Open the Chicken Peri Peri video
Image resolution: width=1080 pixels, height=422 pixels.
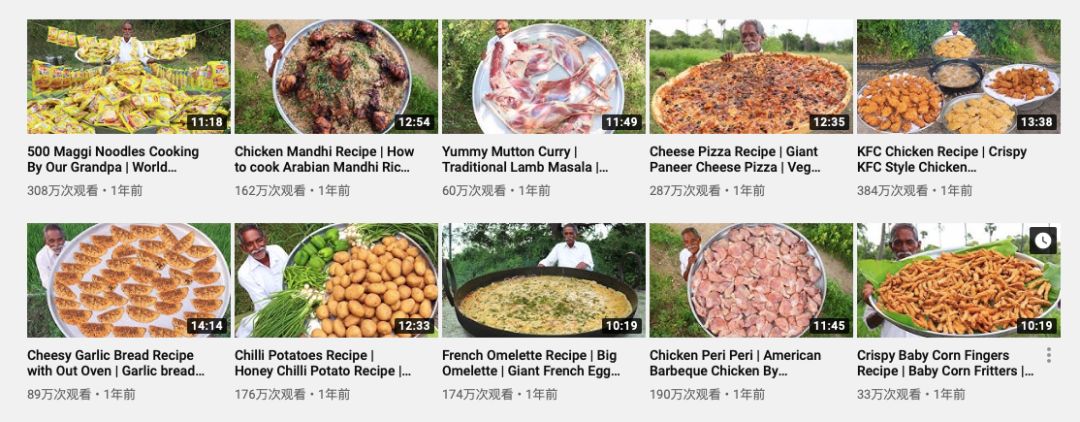pos(751,280)
